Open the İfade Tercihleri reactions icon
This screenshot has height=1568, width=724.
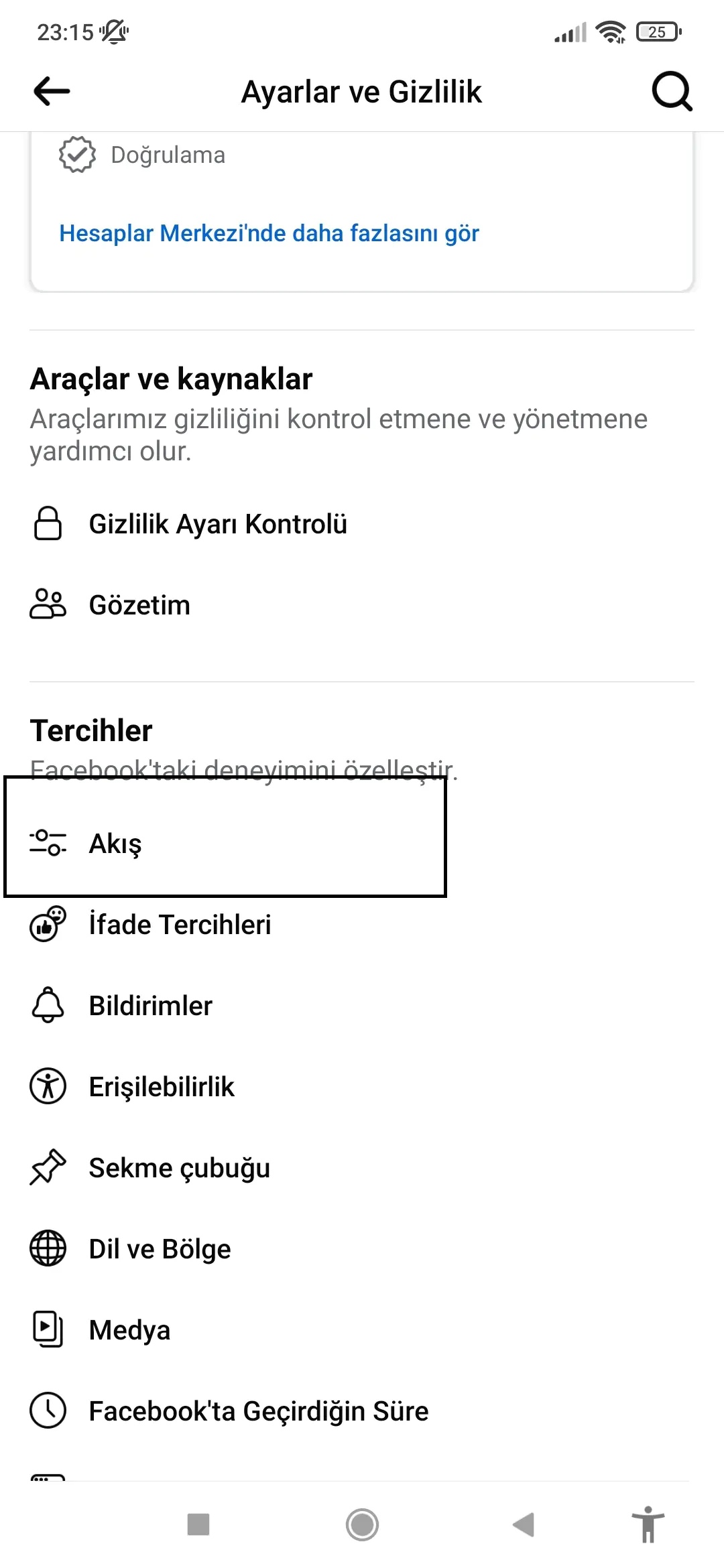coord(47,925)
